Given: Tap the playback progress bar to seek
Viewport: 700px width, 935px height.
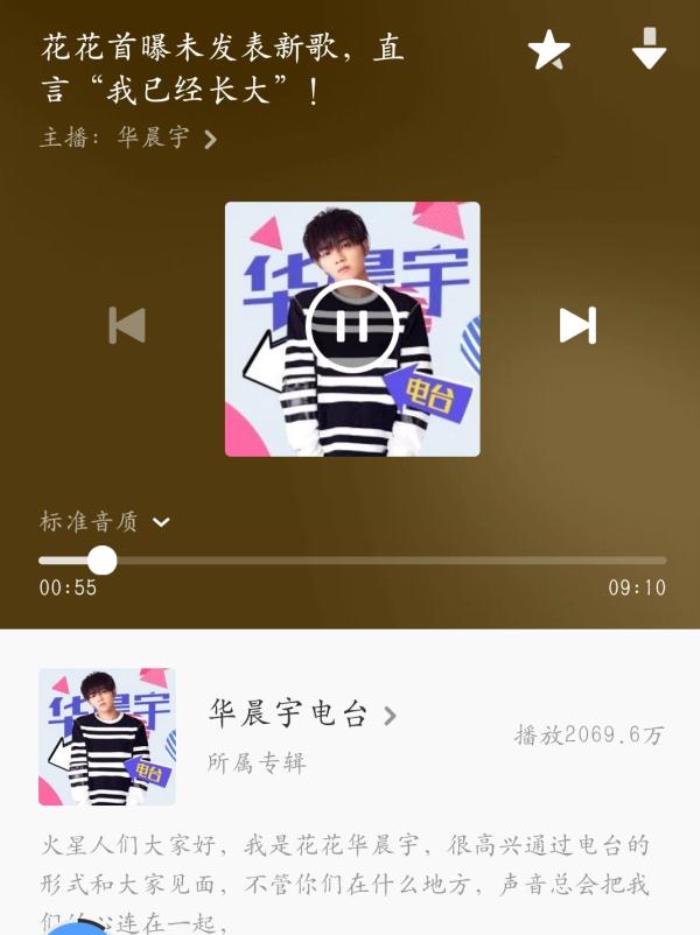Looking at the screenshot, I should tap(380, 560).
